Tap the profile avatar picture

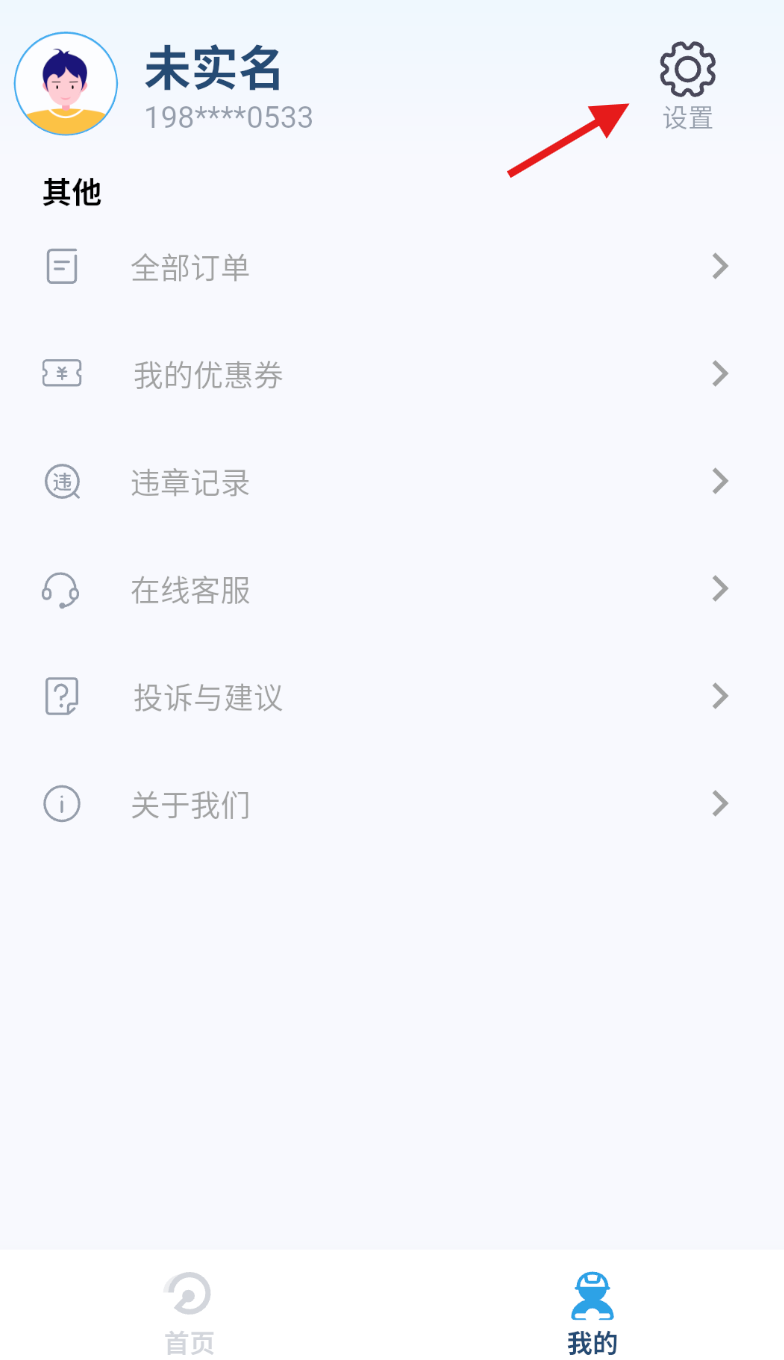(66, 84)
